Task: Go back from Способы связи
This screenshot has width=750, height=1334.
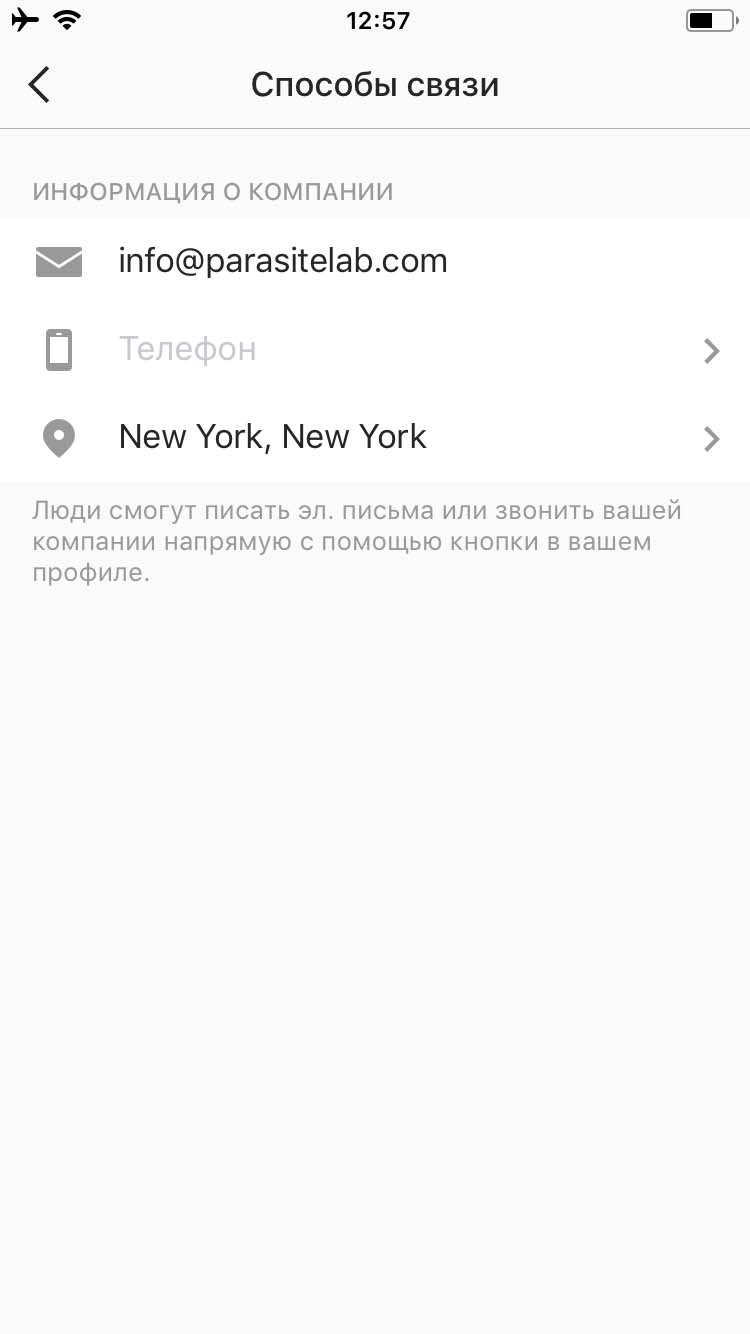Action: tap(39, 85)
